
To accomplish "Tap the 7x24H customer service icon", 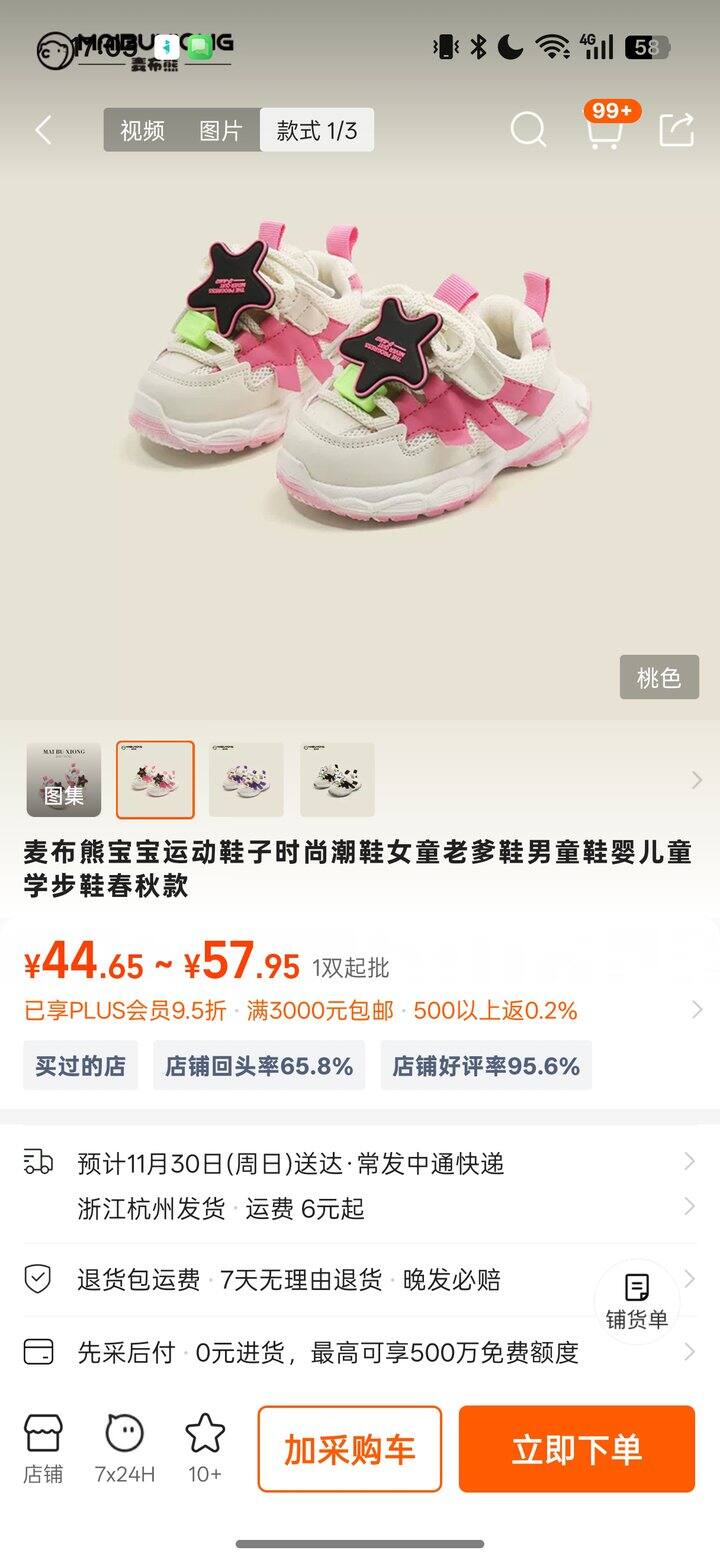I will pos(122,1447).
